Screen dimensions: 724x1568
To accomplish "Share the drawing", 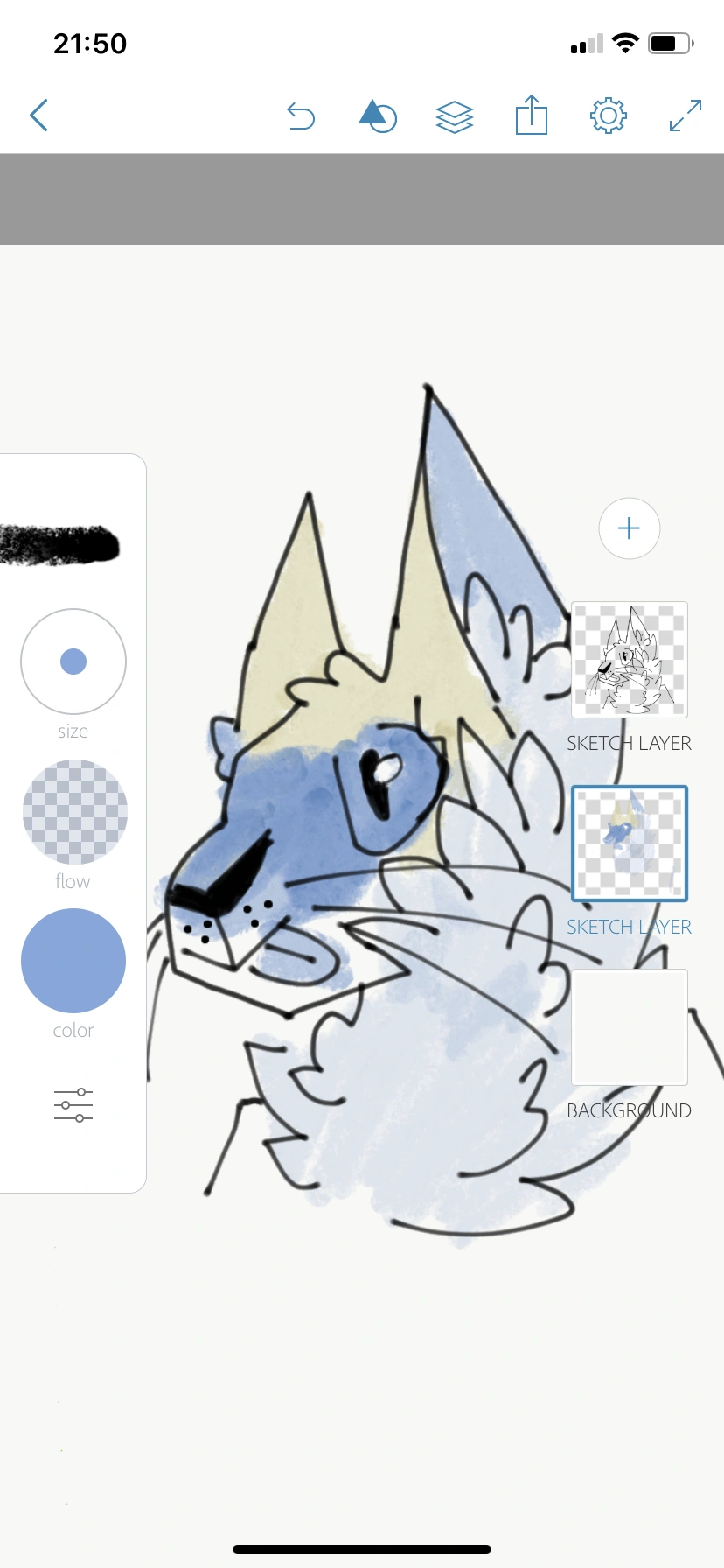I will [x=531, y=115].
